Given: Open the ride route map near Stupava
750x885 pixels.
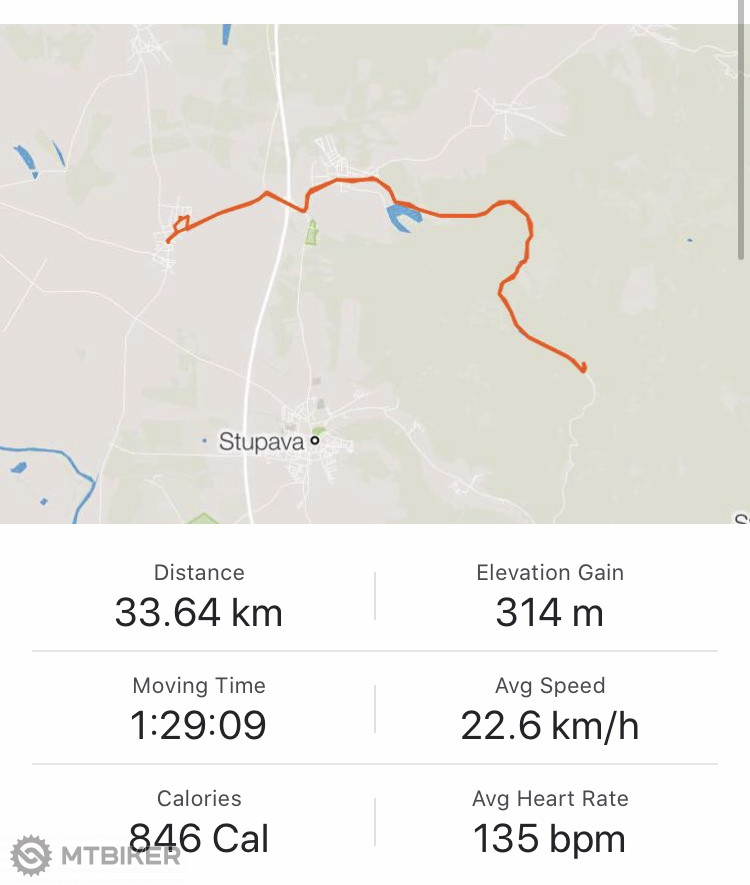Looking at the screenshot, I should pyautogui.click(x=374, y=273).
